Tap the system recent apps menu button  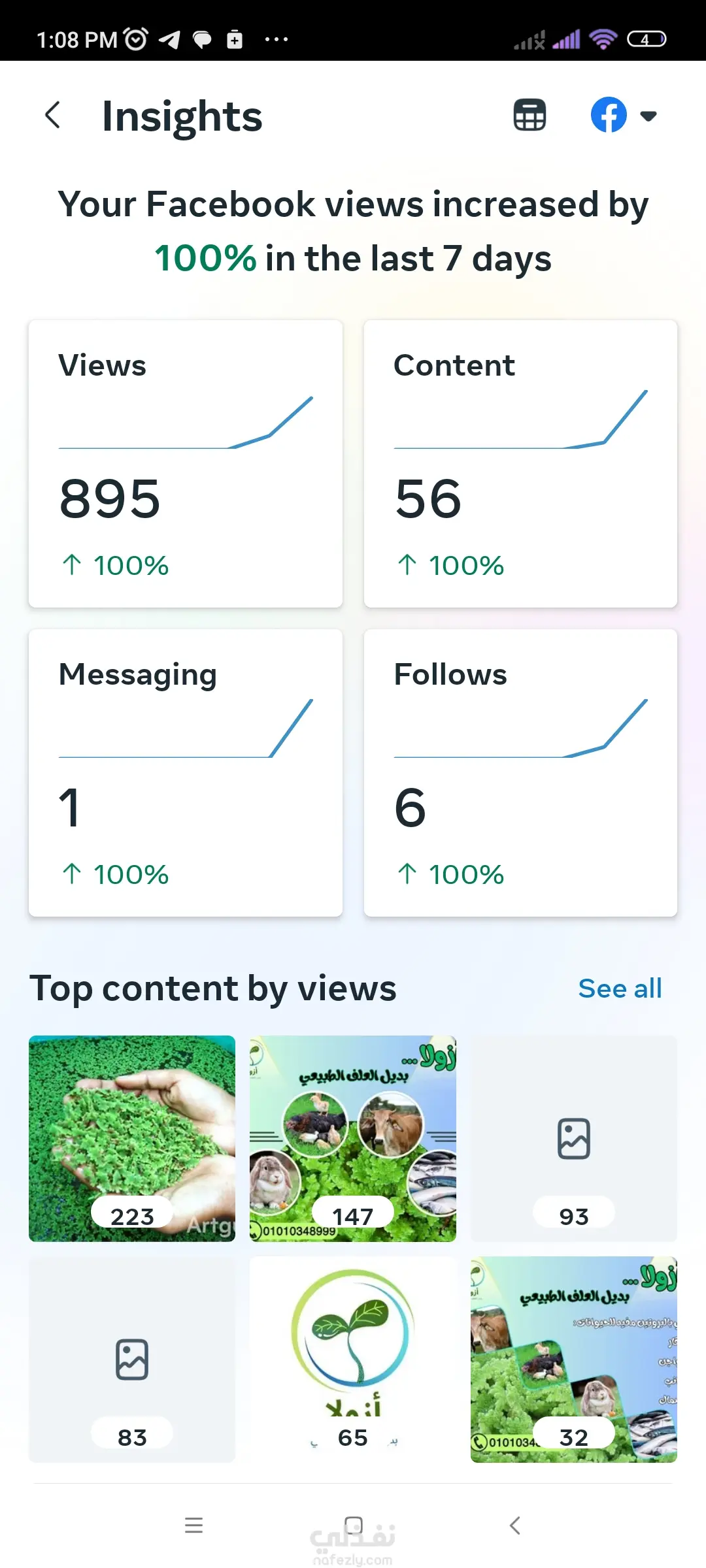coord(193,1526)
